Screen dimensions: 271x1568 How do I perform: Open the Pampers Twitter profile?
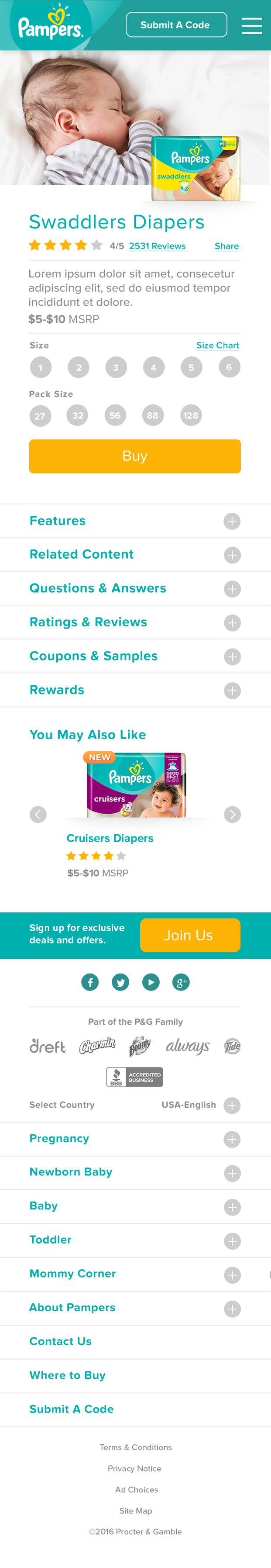[120, 982]
